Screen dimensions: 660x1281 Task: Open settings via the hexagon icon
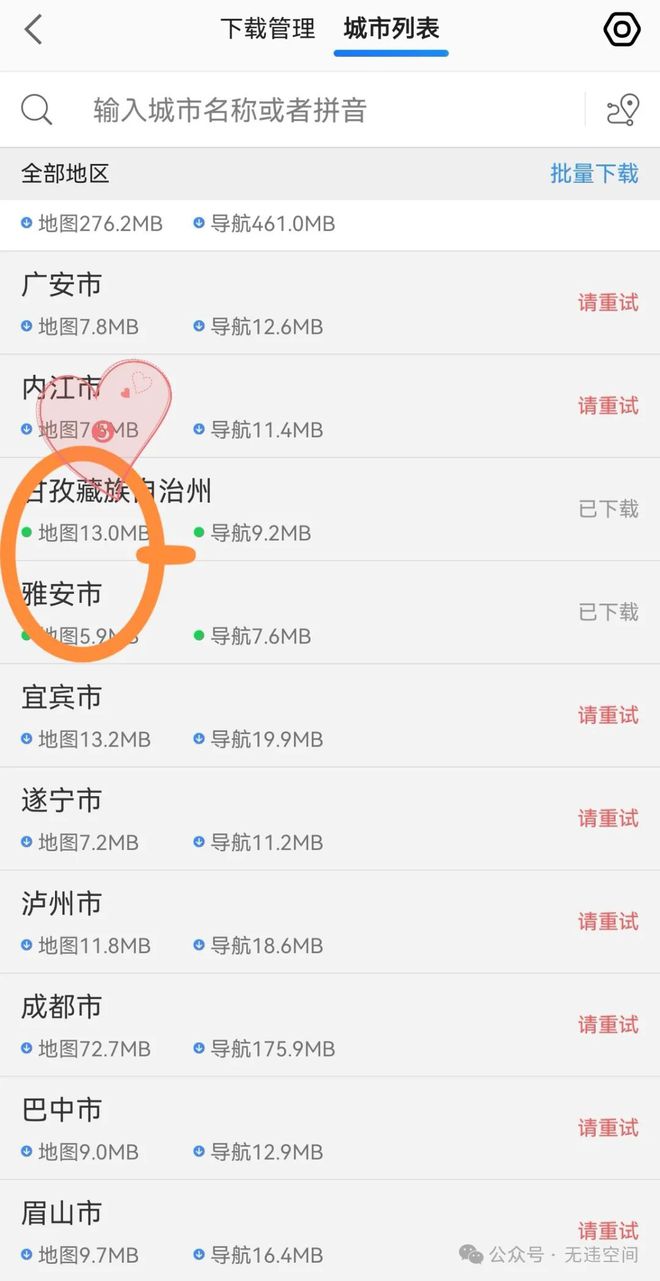pos(621,30)
